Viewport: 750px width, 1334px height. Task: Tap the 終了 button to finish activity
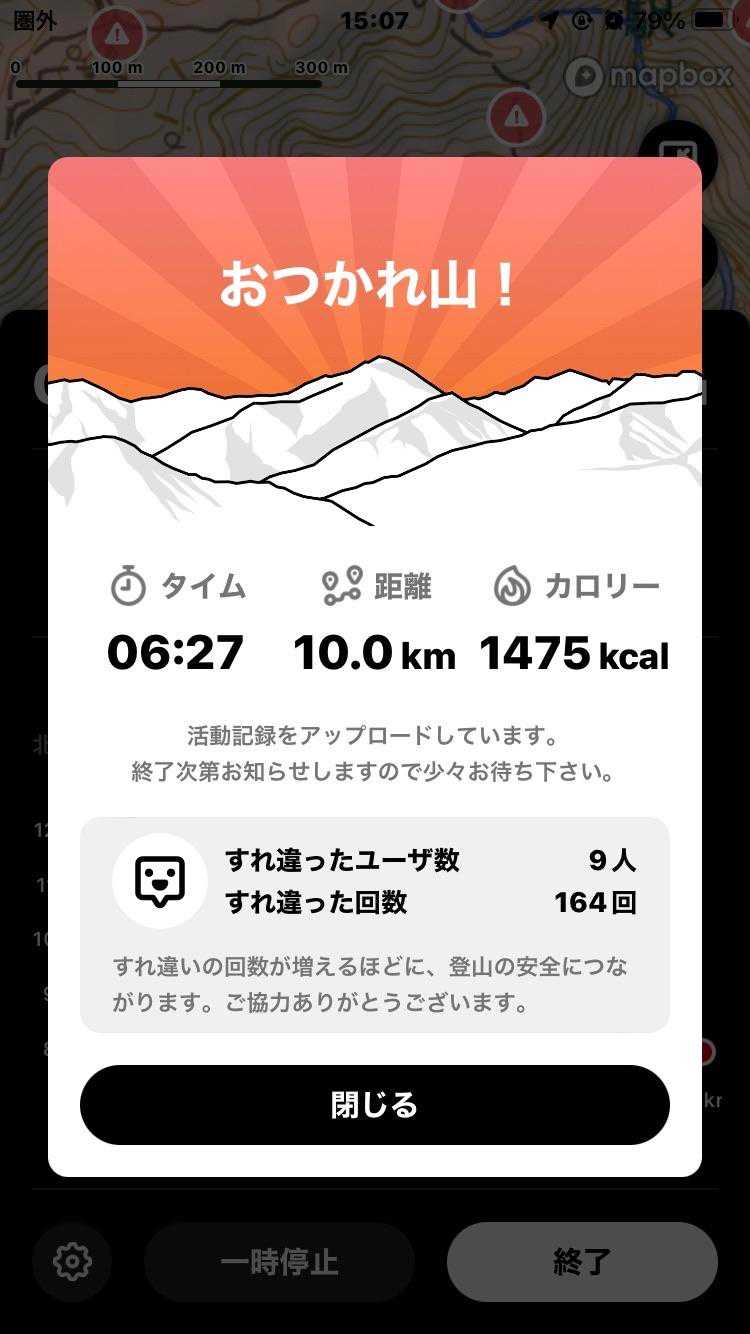(x=582, y=1261)
